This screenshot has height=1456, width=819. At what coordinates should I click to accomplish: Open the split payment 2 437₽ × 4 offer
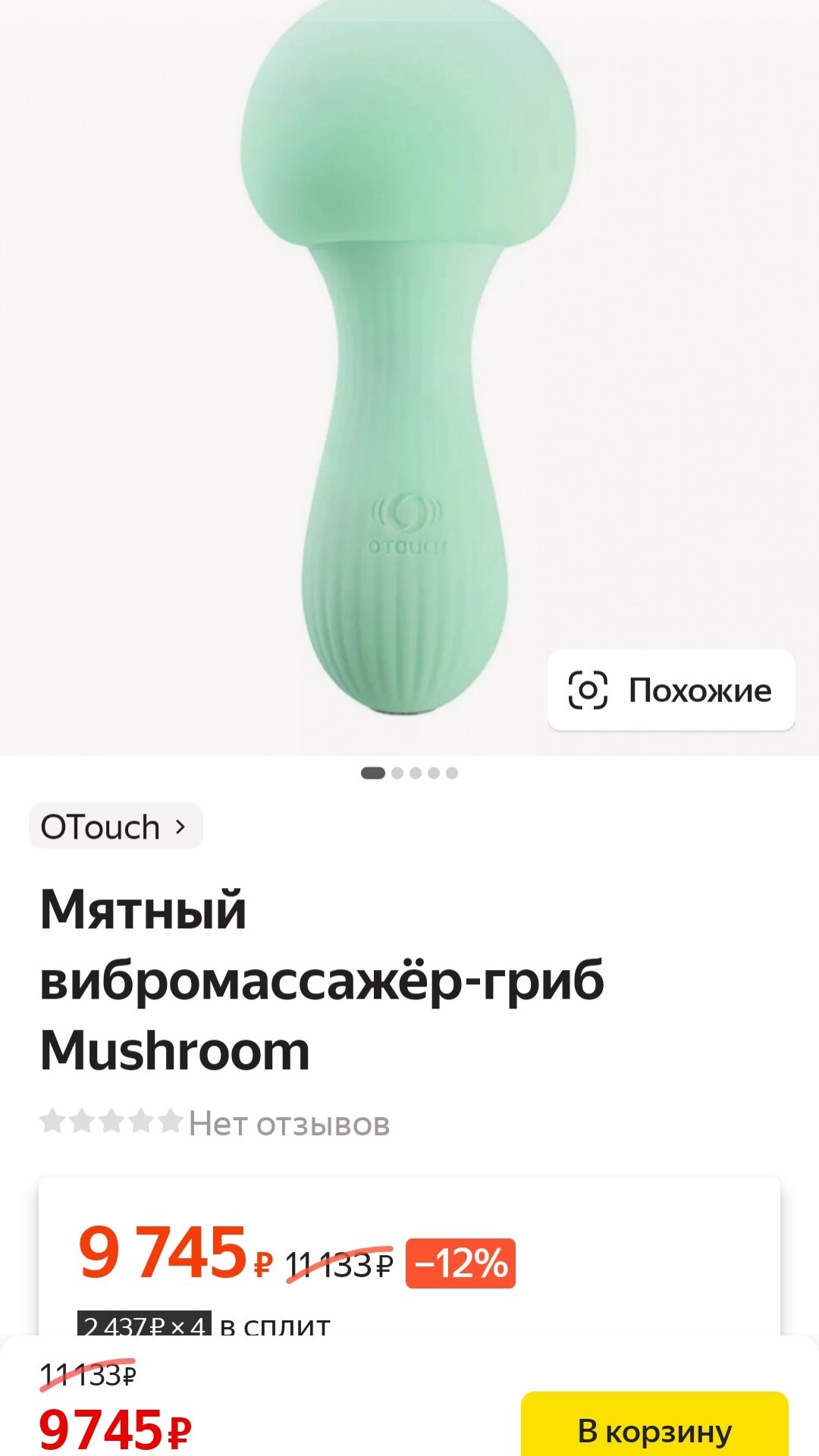click(x=146, y=1326)
